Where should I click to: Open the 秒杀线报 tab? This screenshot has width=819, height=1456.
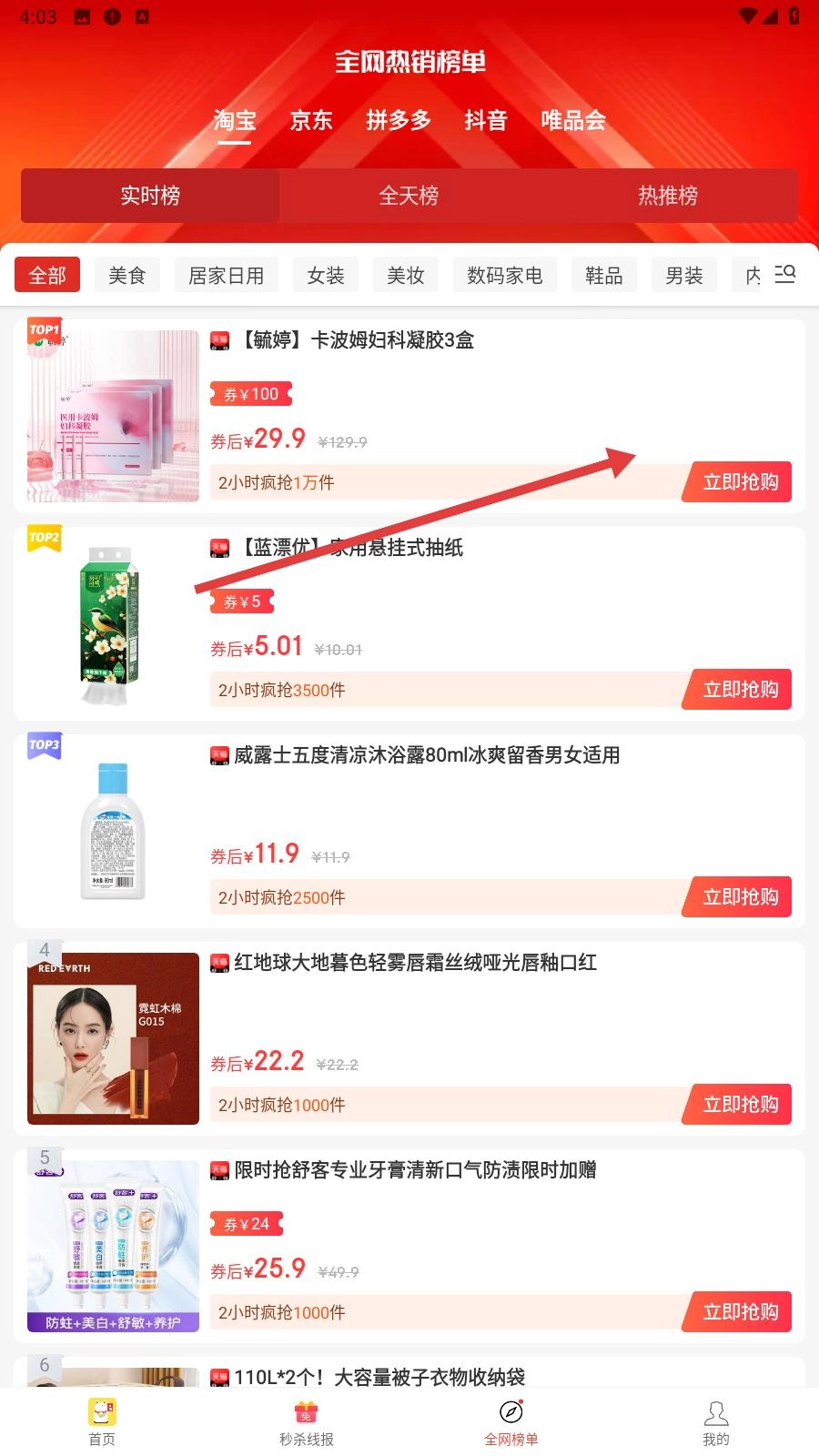pyautogui.click(x=307, y=1421)
